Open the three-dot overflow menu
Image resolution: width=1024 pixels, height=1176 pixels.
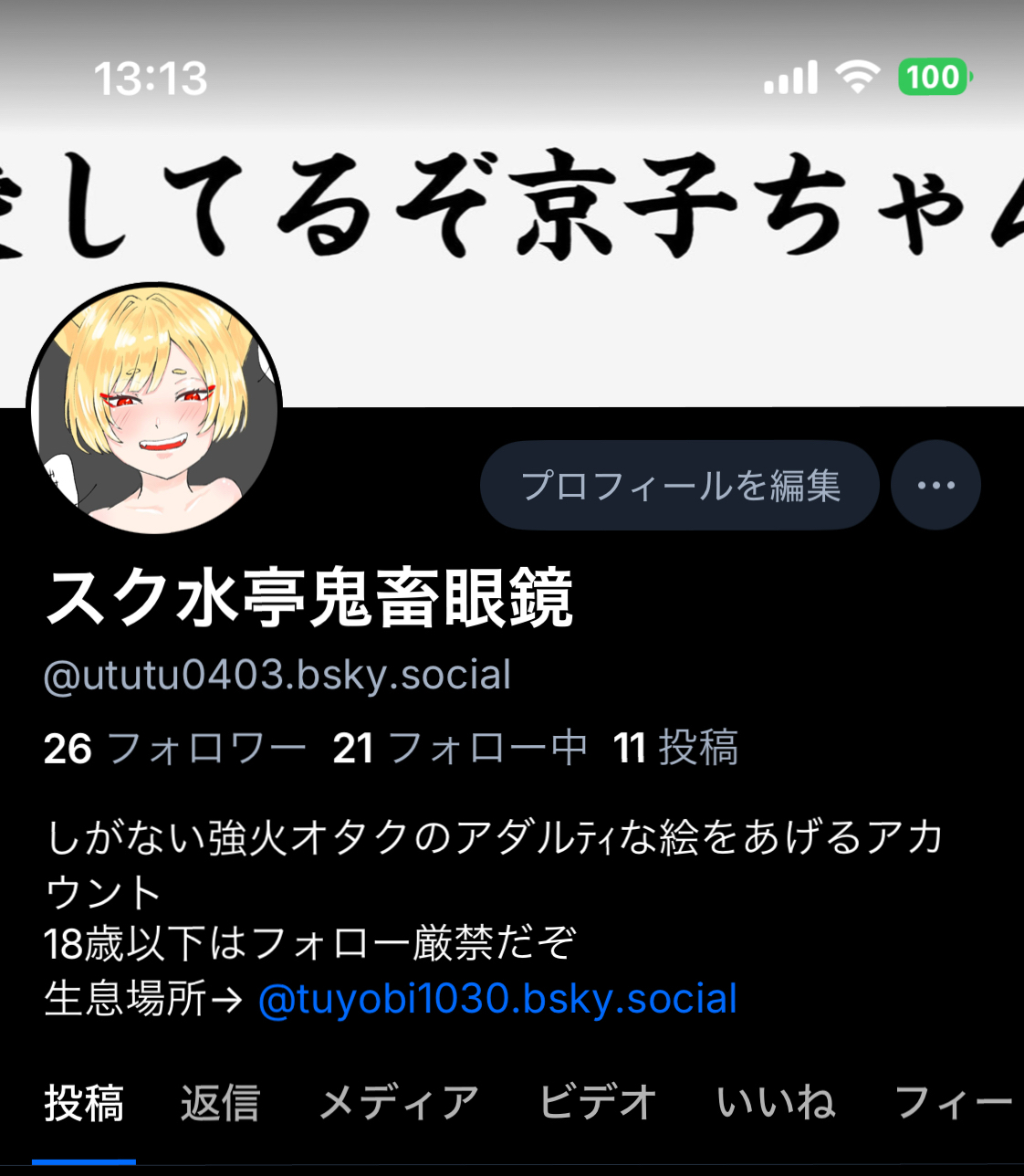(935, 486)
